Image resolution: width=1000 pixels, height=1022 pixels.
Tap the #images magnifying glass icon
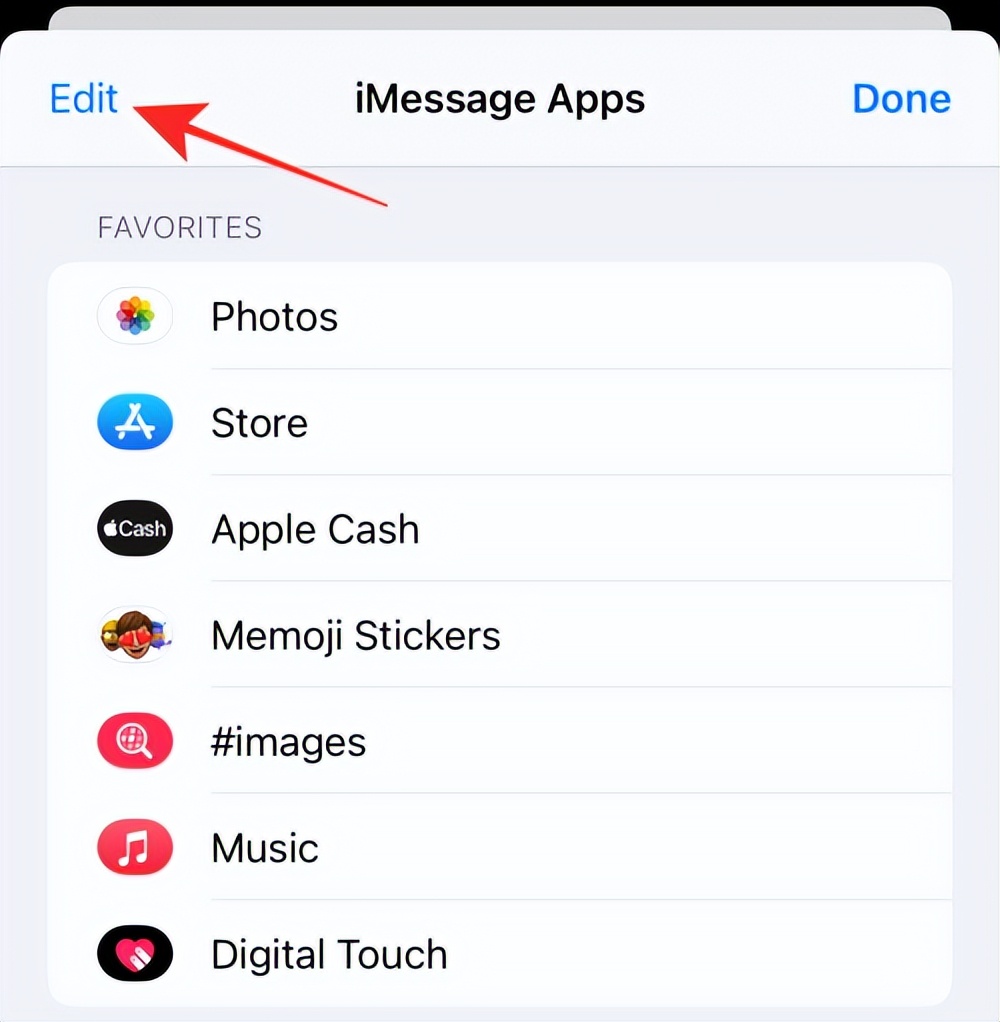tap(135, 741)
